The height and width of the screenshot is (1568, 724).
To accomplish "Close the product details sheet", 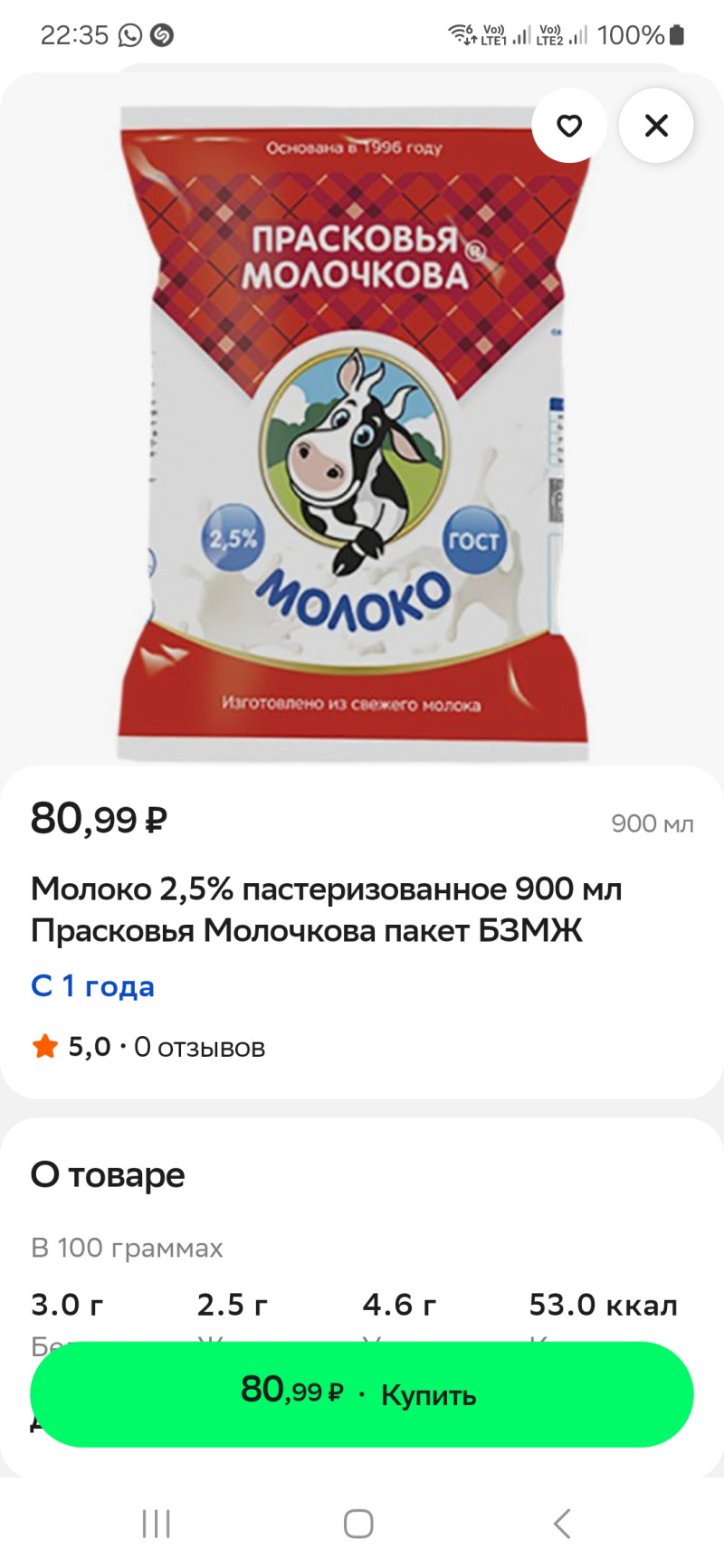I will [x=656, y=126].
